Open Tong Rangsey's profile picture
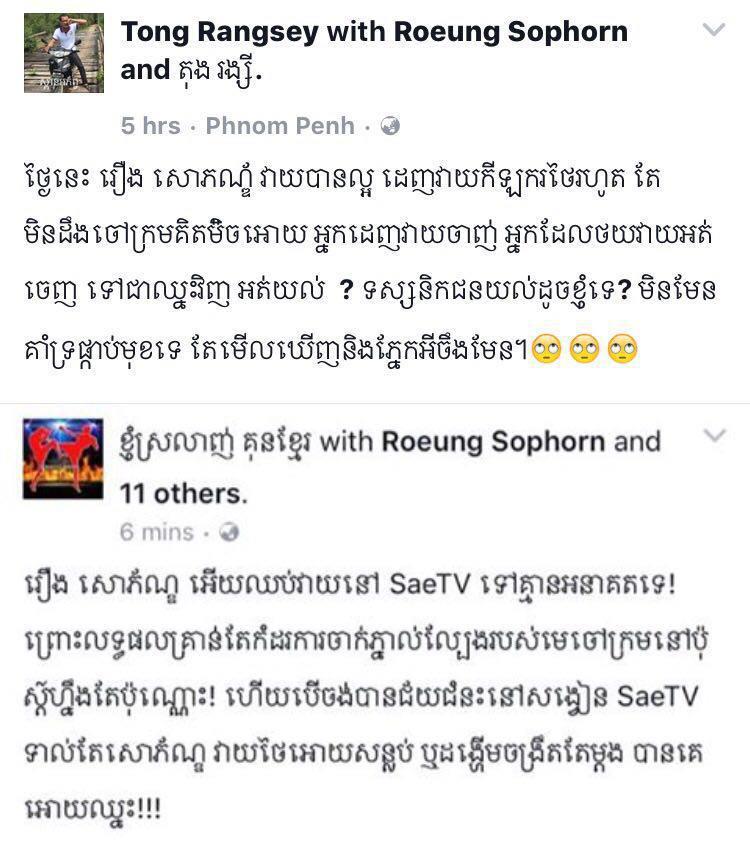 pyautogui.click(x=64, y=53)
